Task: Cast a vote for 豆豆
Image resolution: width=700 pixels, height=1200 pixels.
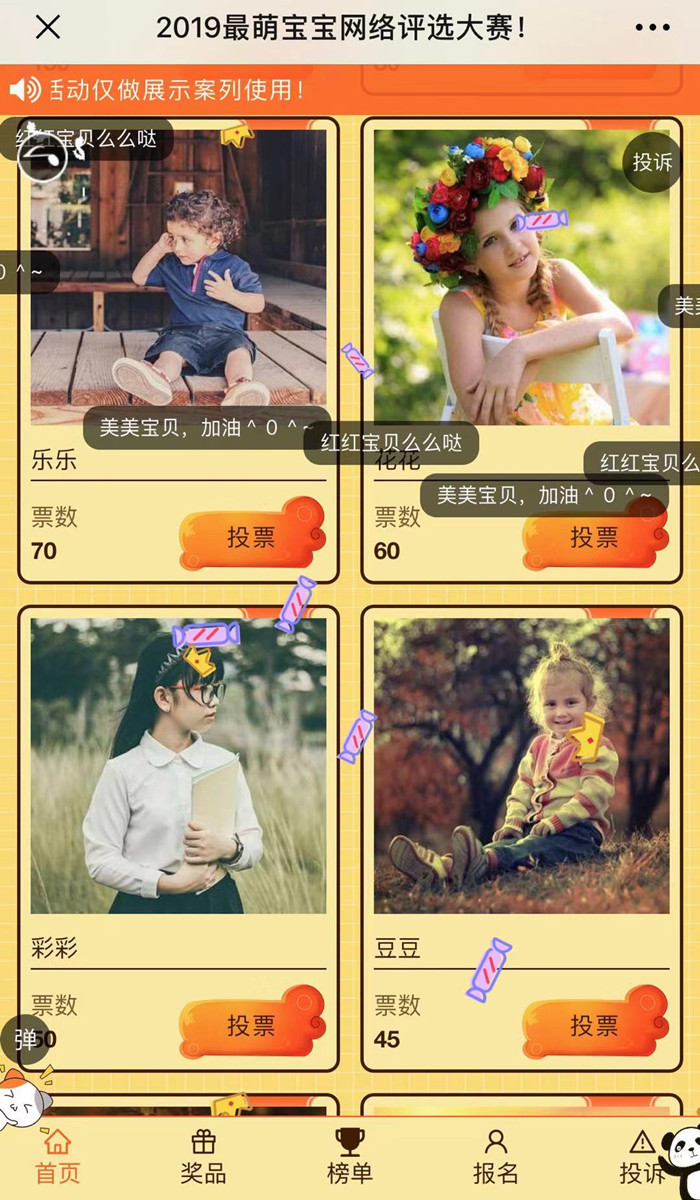Action: (595, 1025)
